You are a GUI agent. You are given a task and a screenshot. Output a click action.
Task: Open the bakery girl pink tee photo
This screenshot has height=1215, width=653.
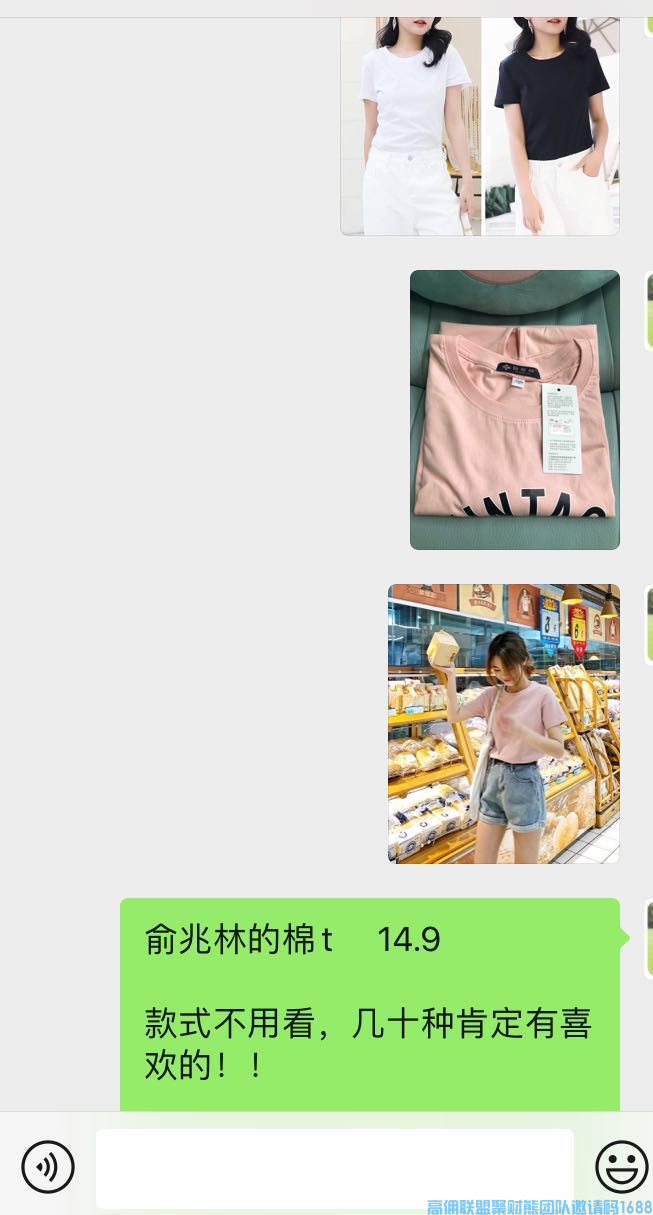[x=503, y=723]
